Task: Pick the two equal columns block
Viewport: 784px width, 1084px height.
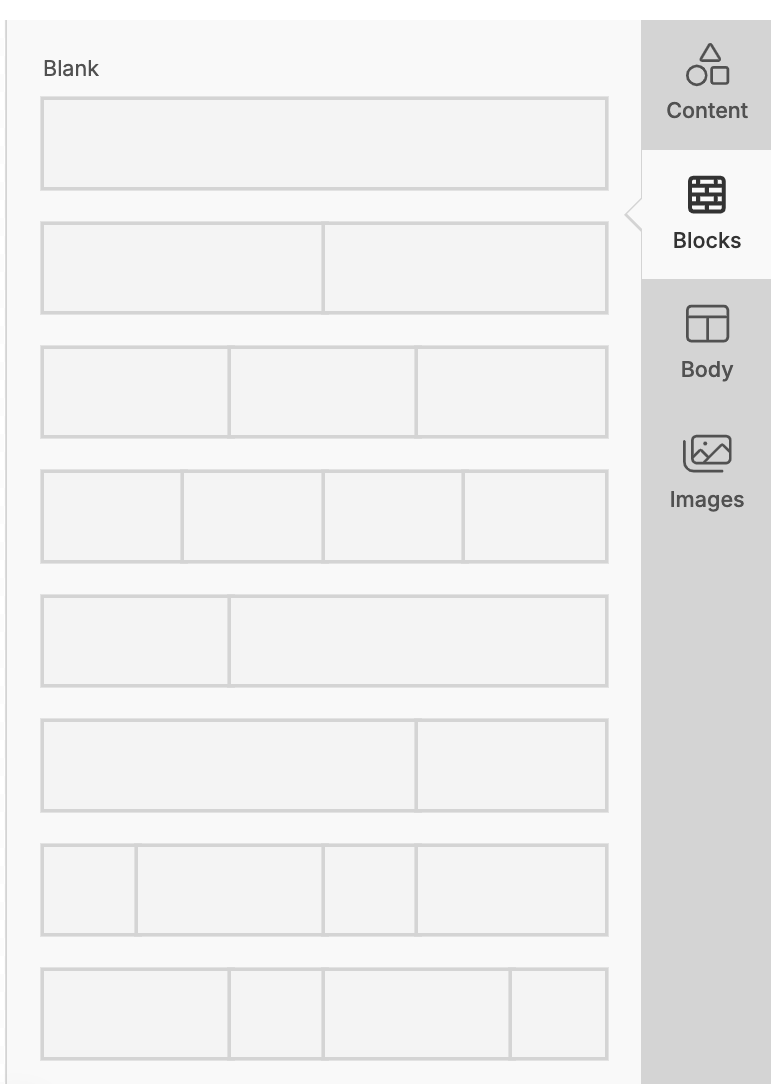Action: point(324,268)
